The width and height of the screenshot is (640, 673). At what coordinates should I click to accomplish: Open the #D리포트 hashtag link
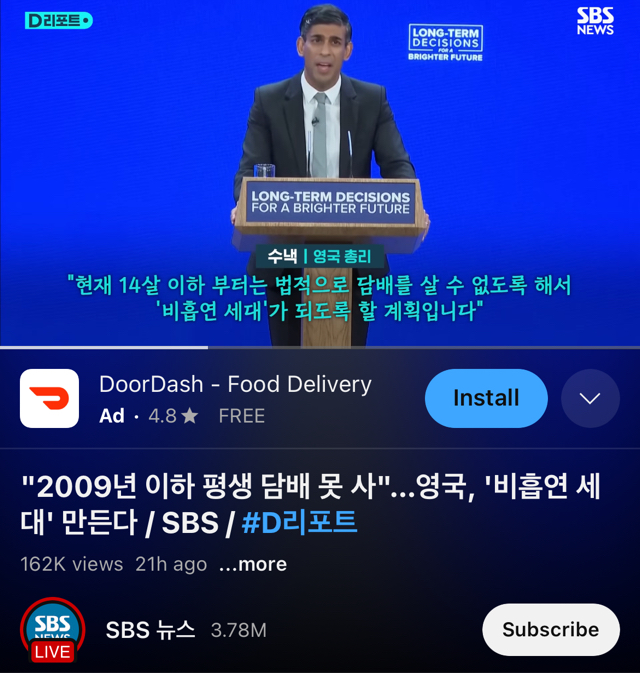[x=299, y=522]
